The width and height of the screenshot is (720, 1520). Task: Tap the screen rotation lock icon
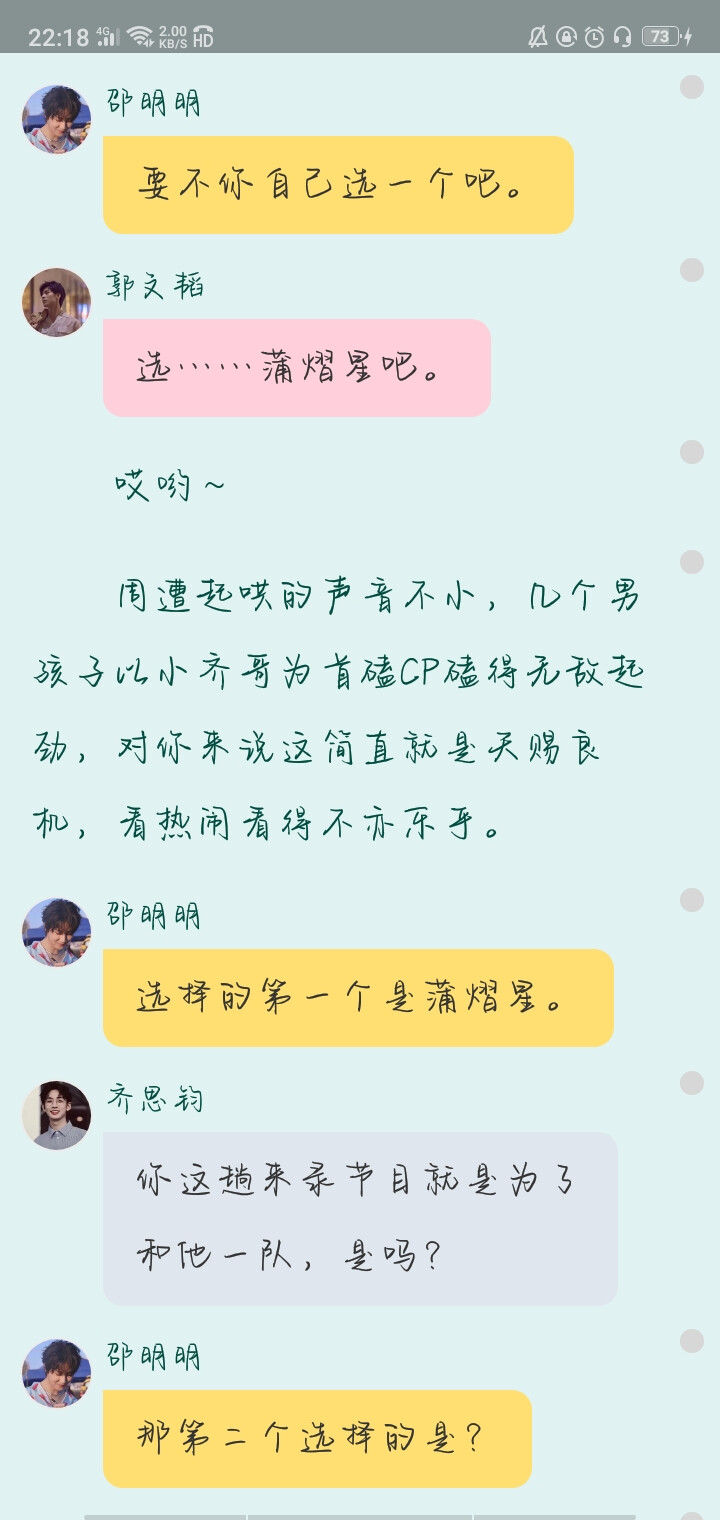565,36
